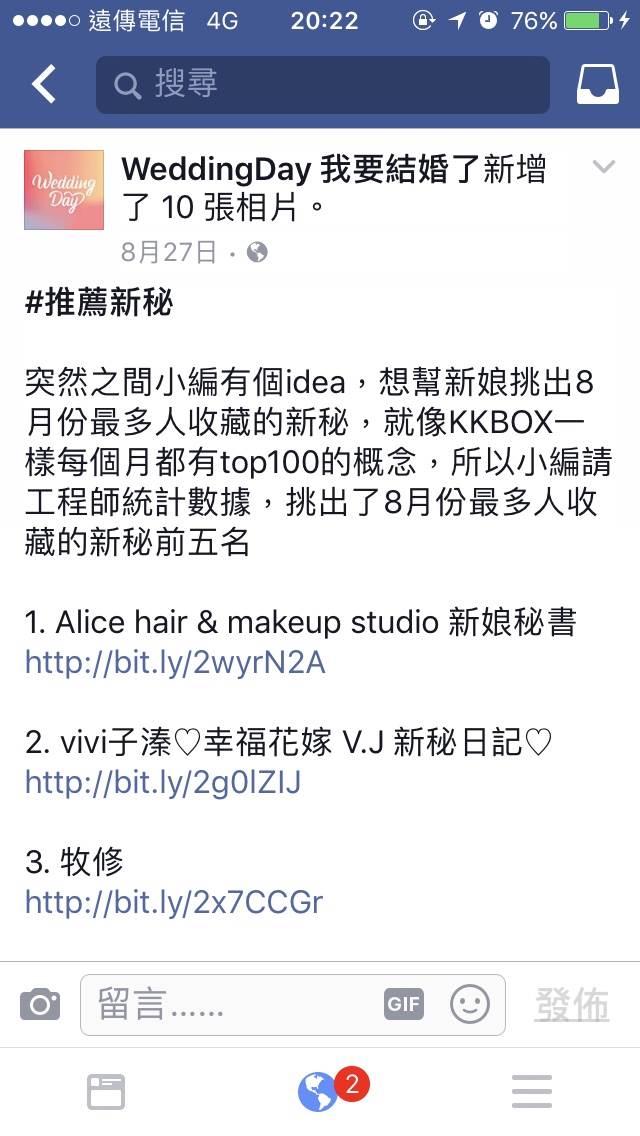This screenshot has height=1136, width=640.
Task: Switch to the news feed tab
Action: (106, 1091)
